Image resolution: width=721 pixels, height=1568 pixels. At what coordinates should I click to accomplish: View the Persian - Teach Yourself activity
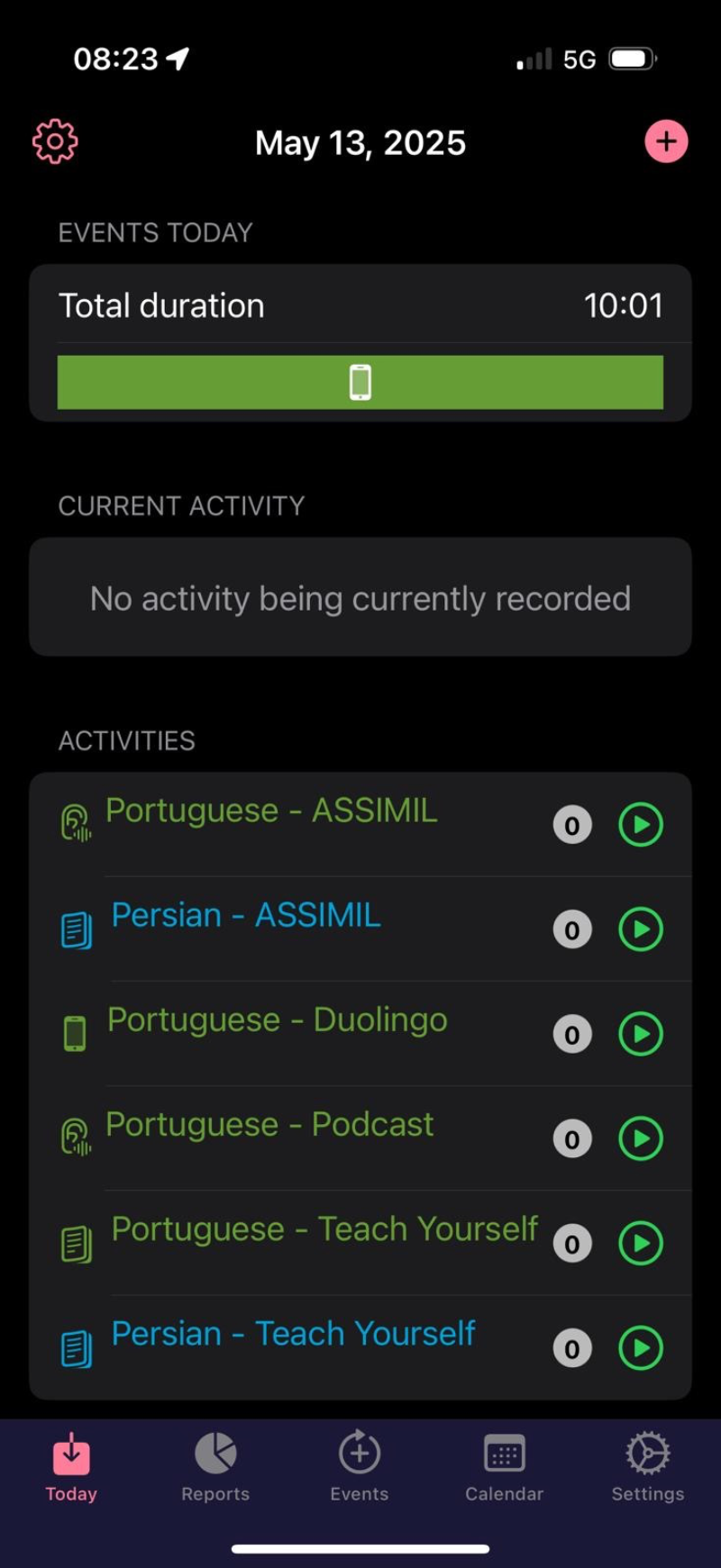pyautogui.click(x=293, y=1334)
